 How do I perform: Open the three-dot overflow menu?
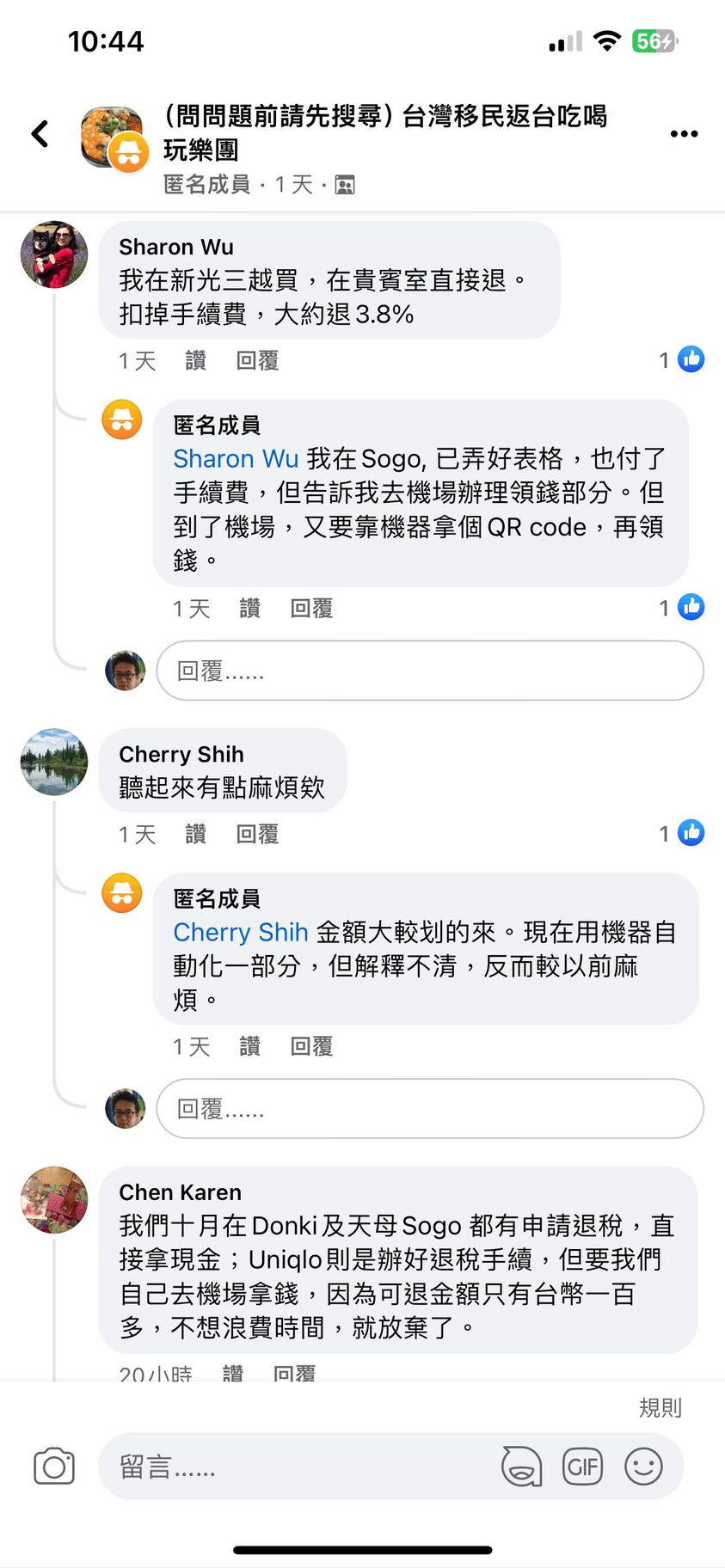tap(684, 133)
